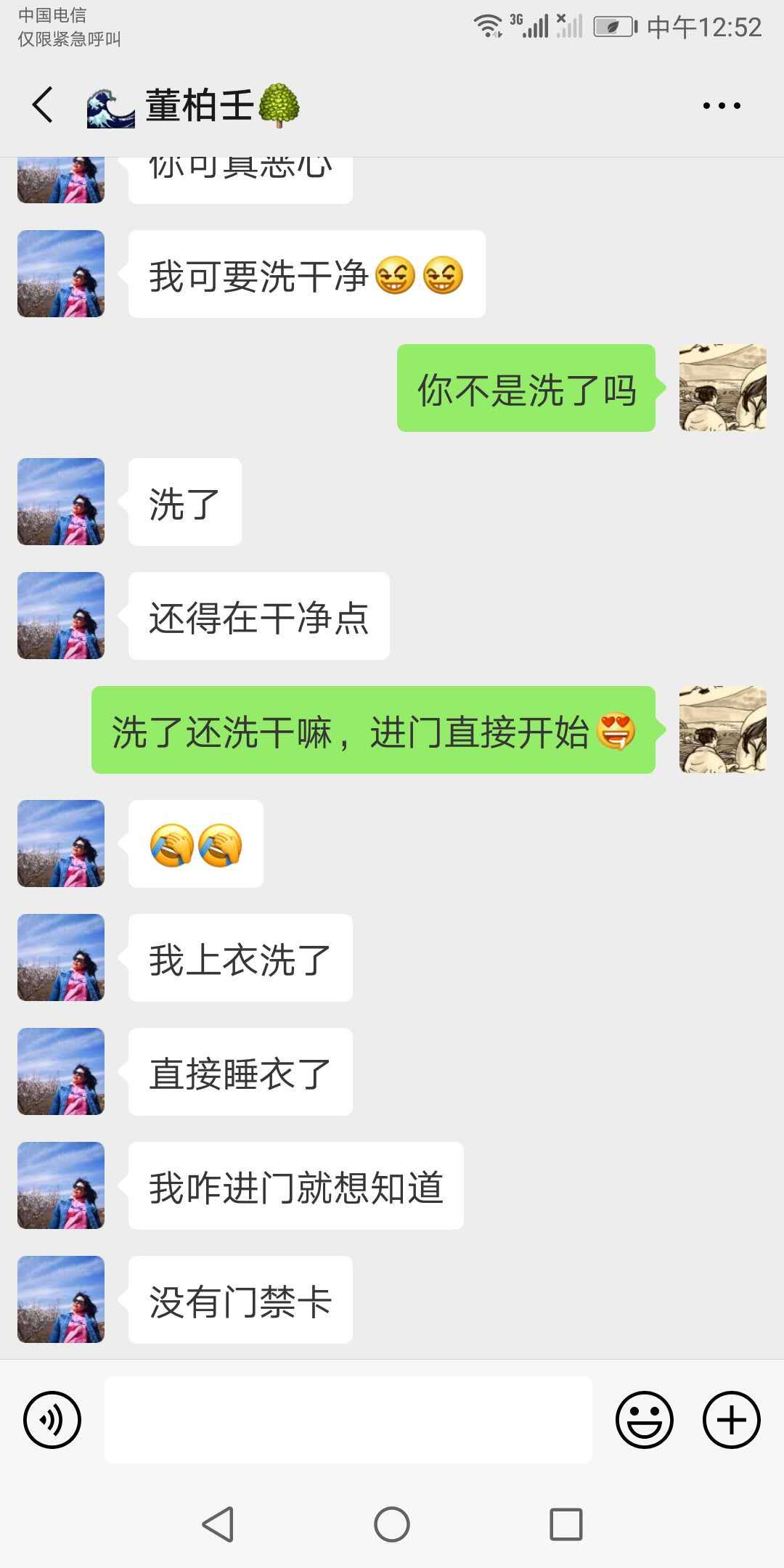Select the message 直接睡衣了
784x1568 pixels.
pos(240,1071)
